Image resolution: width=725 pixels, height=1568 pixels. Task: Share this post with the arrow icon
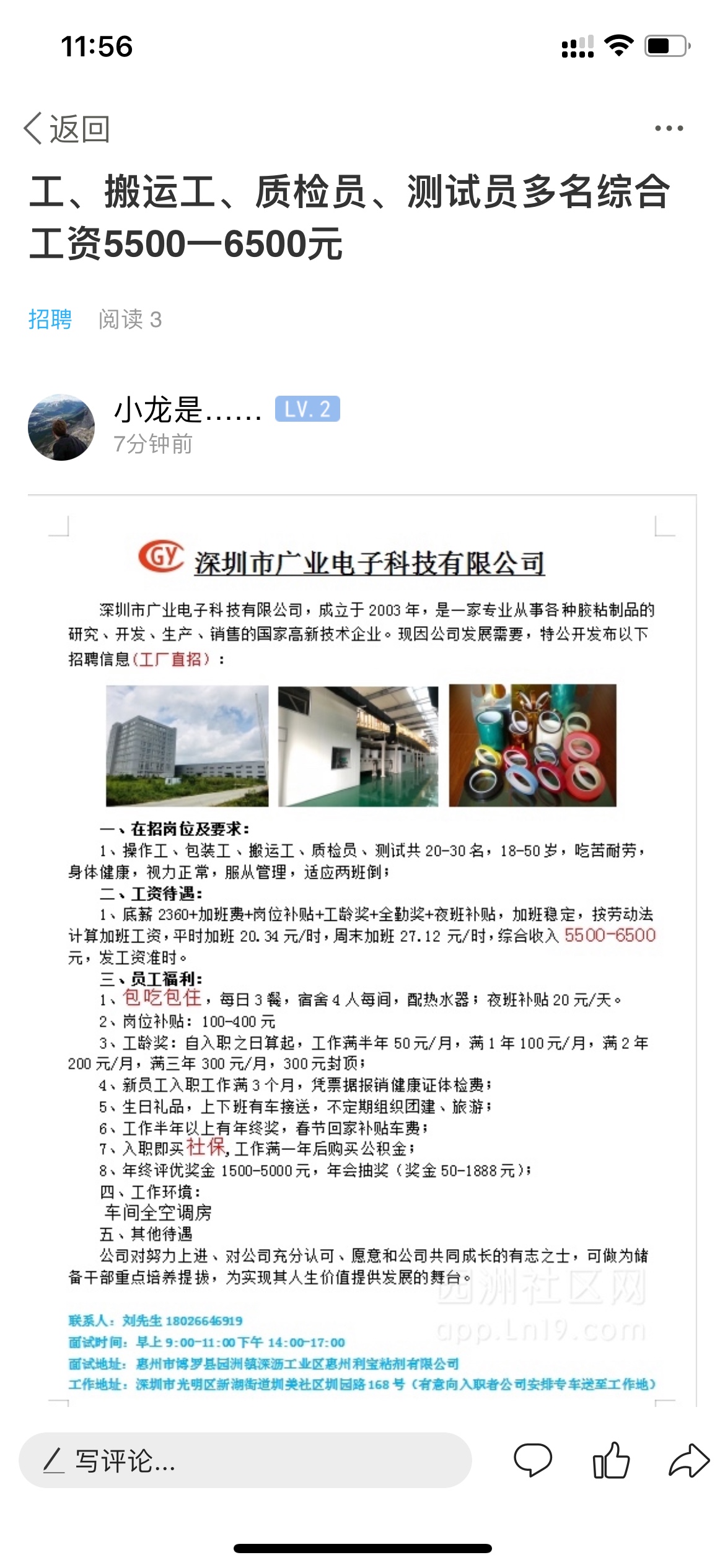689,1460
